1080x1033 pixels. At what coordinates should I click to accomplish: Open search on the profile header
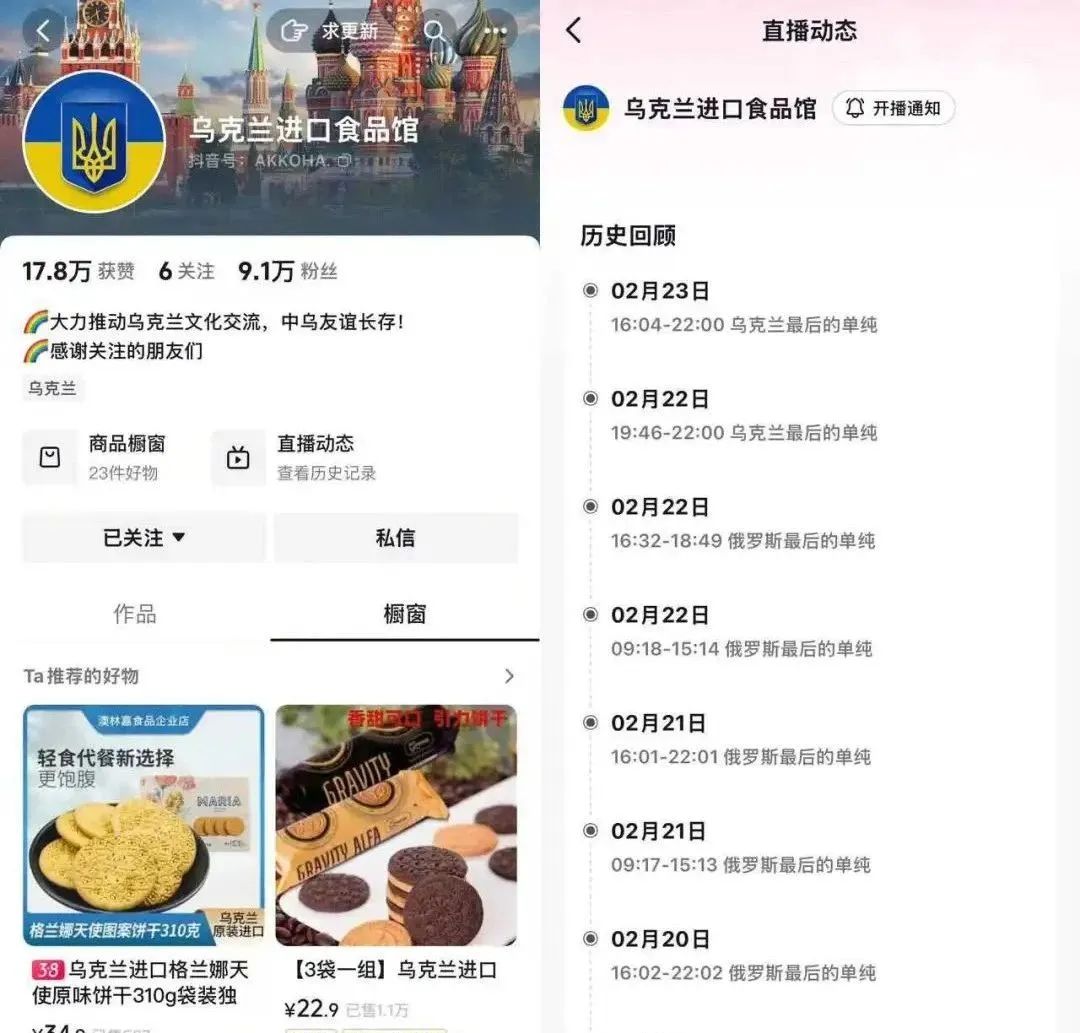click(x=435, y=30)
